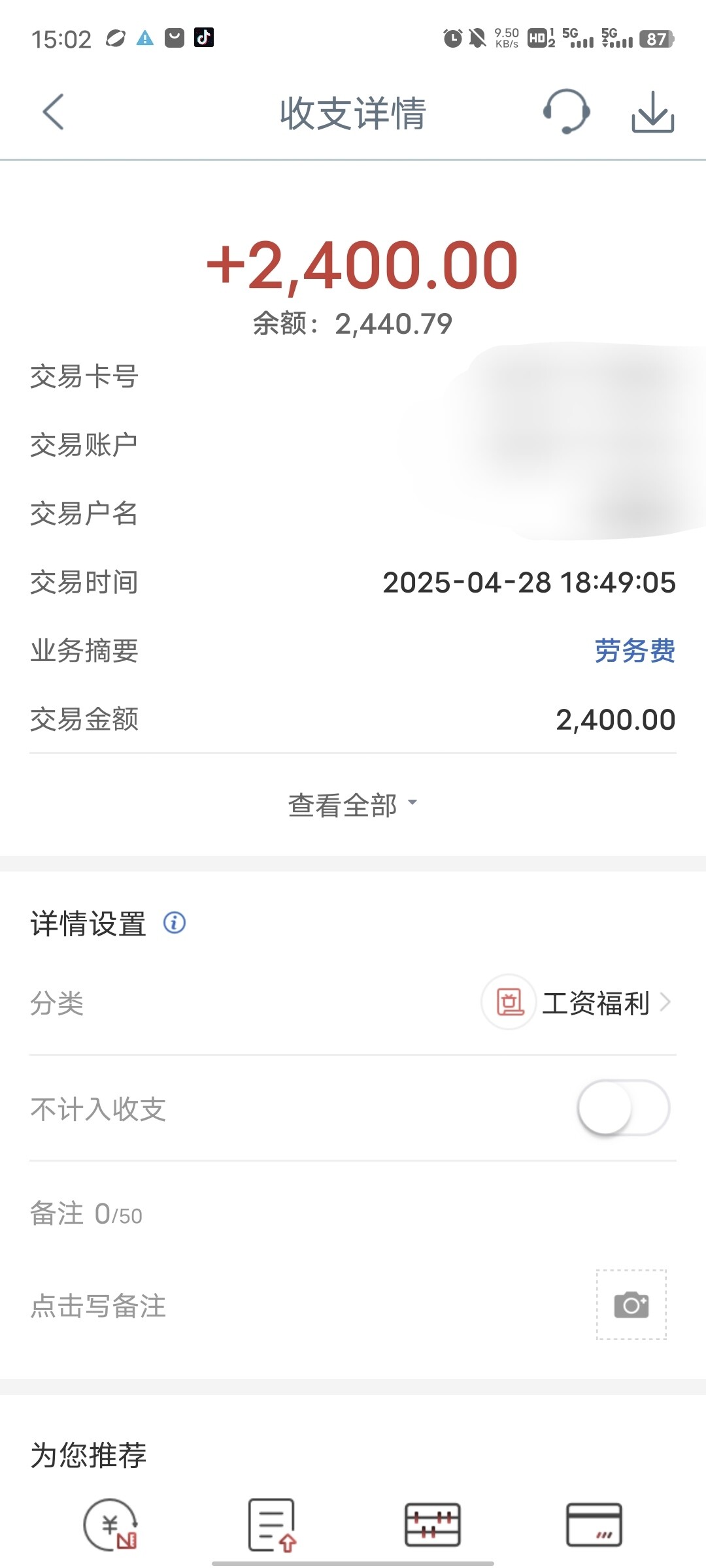Screen dimensions: 706x1568
Task: Tap the info icon beside 详情设置
Action: tap(175, 923)
